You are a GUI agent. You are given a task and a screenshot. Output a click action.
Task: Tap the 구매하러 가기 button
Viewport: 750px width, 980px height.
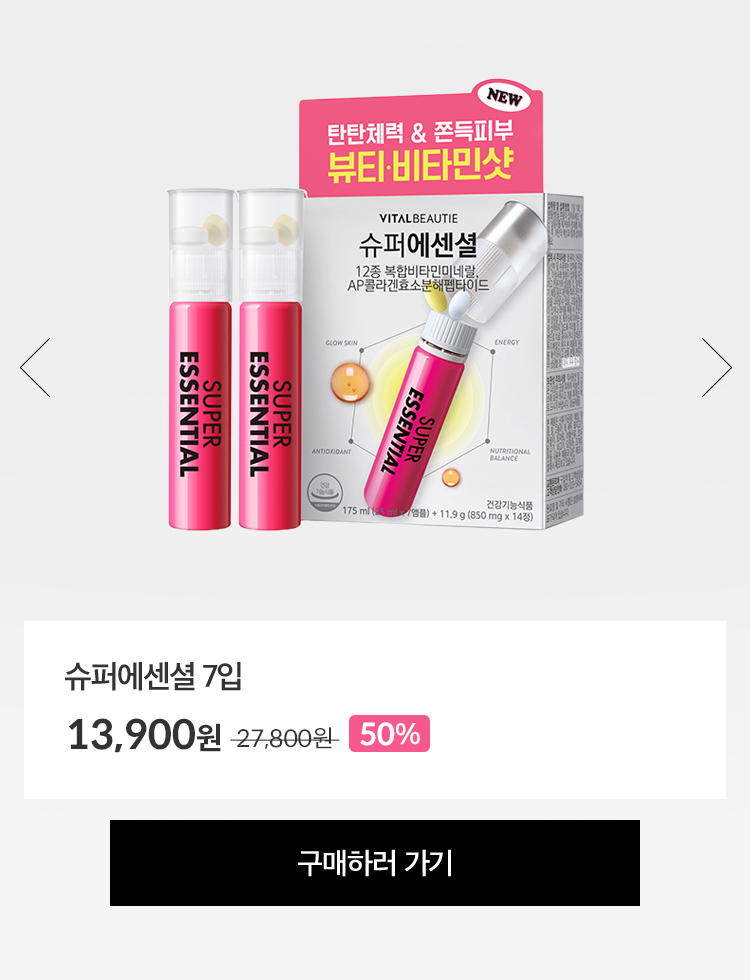point(375,862)
